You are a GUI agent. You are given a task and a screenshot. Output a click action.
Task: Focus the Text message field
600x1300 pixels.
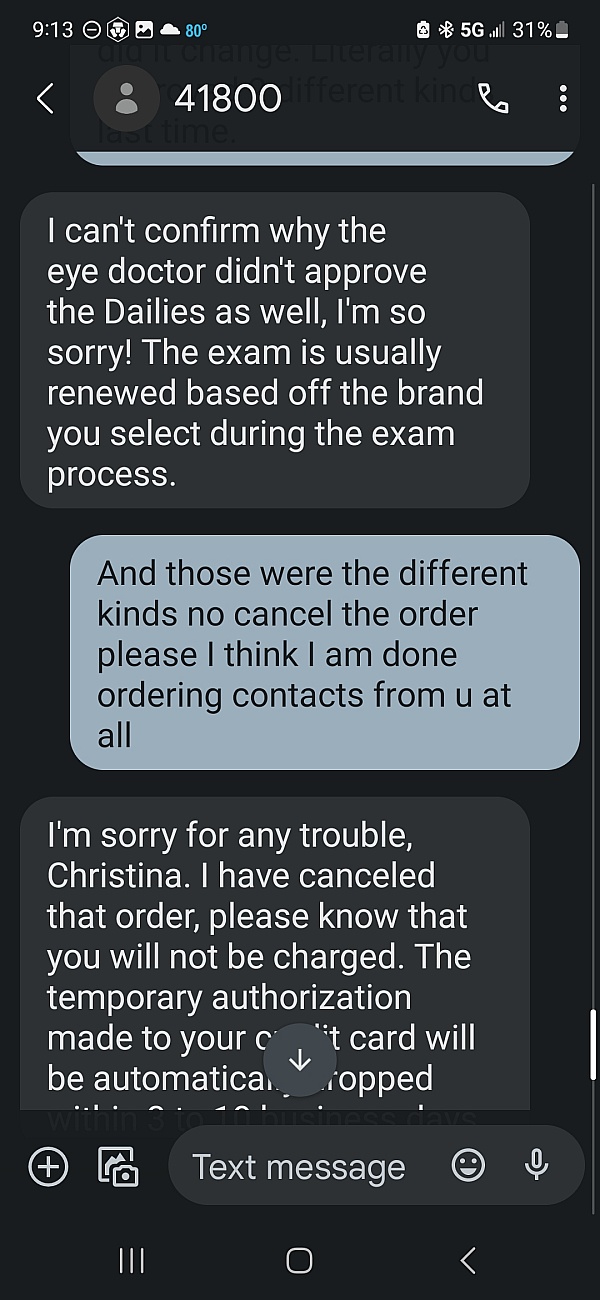tap(300, 1166)
